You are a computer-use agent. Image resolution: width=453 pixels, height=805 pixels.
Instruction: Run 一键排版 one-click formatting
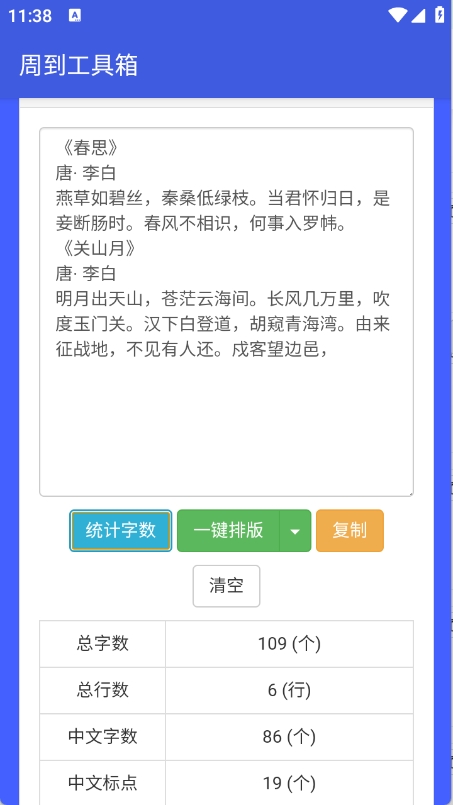229,530
